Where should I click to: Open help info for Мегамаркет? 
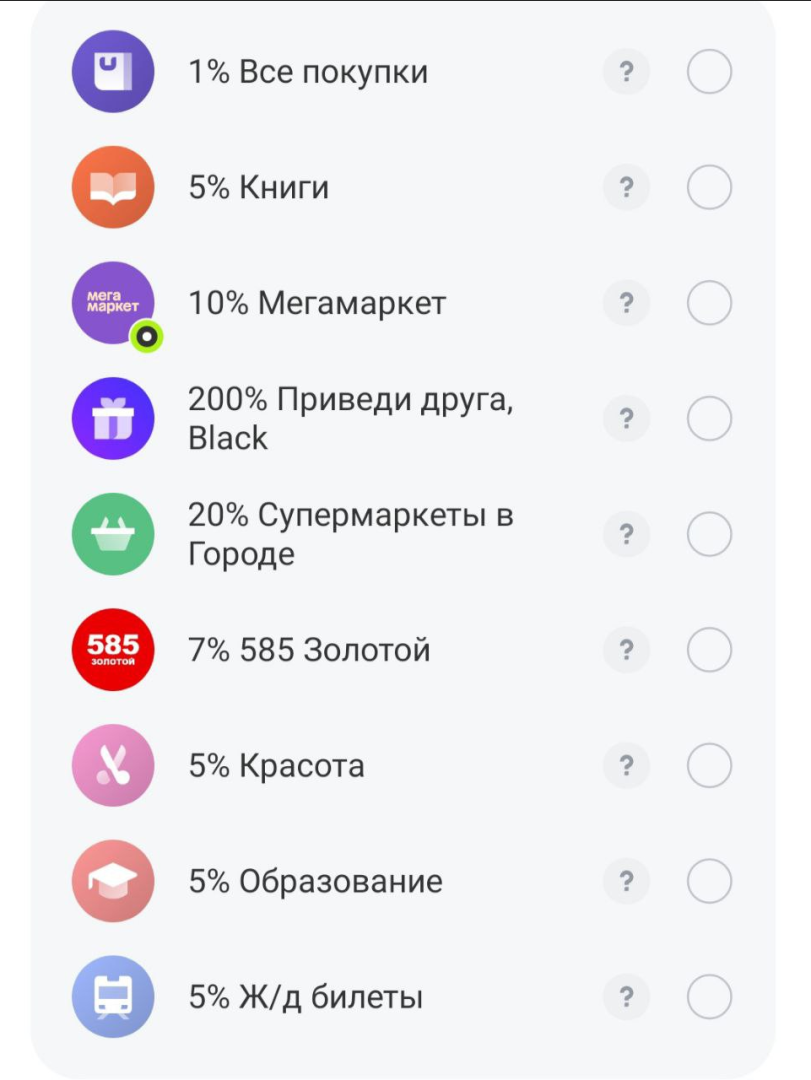click(627, 302)
